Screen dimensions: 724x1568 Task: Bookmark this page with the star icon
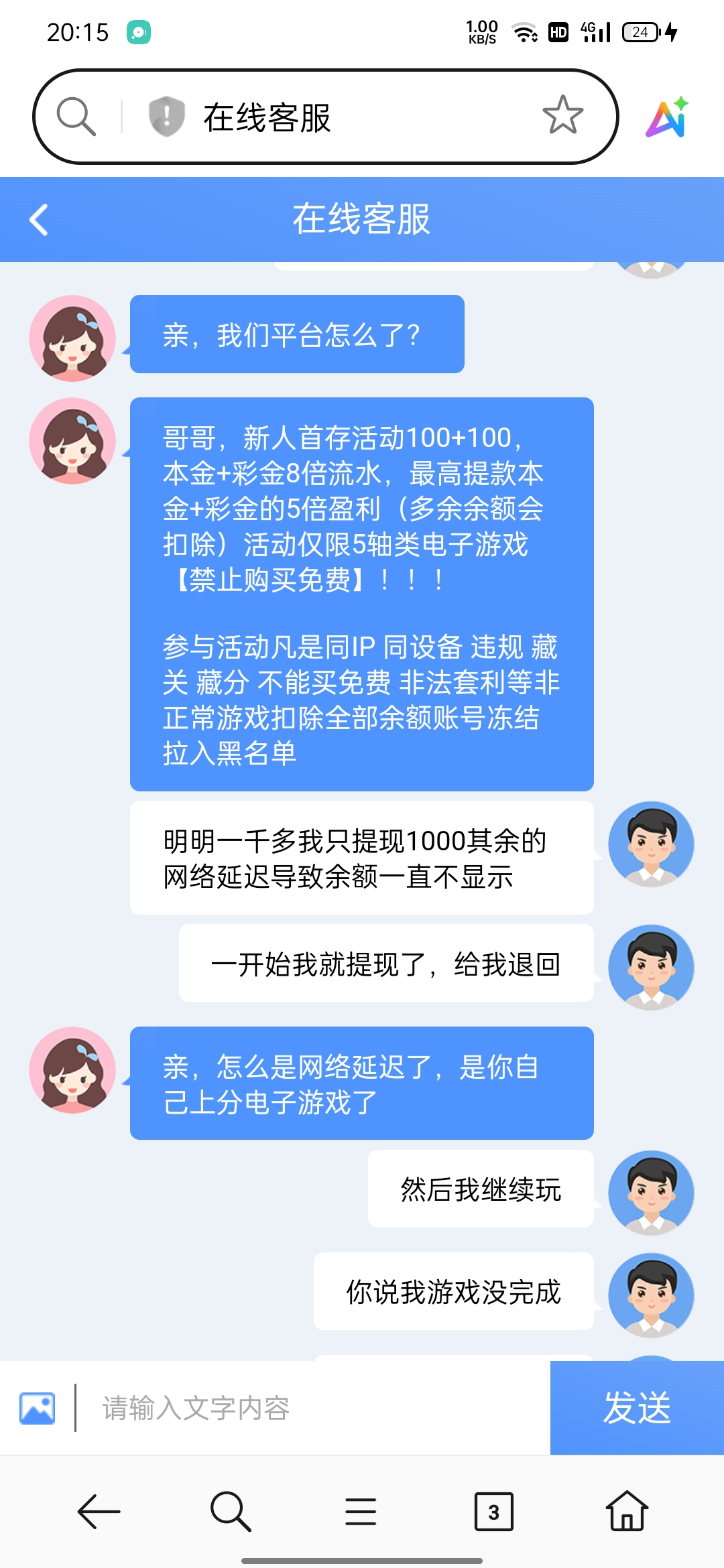coord(562,115)
